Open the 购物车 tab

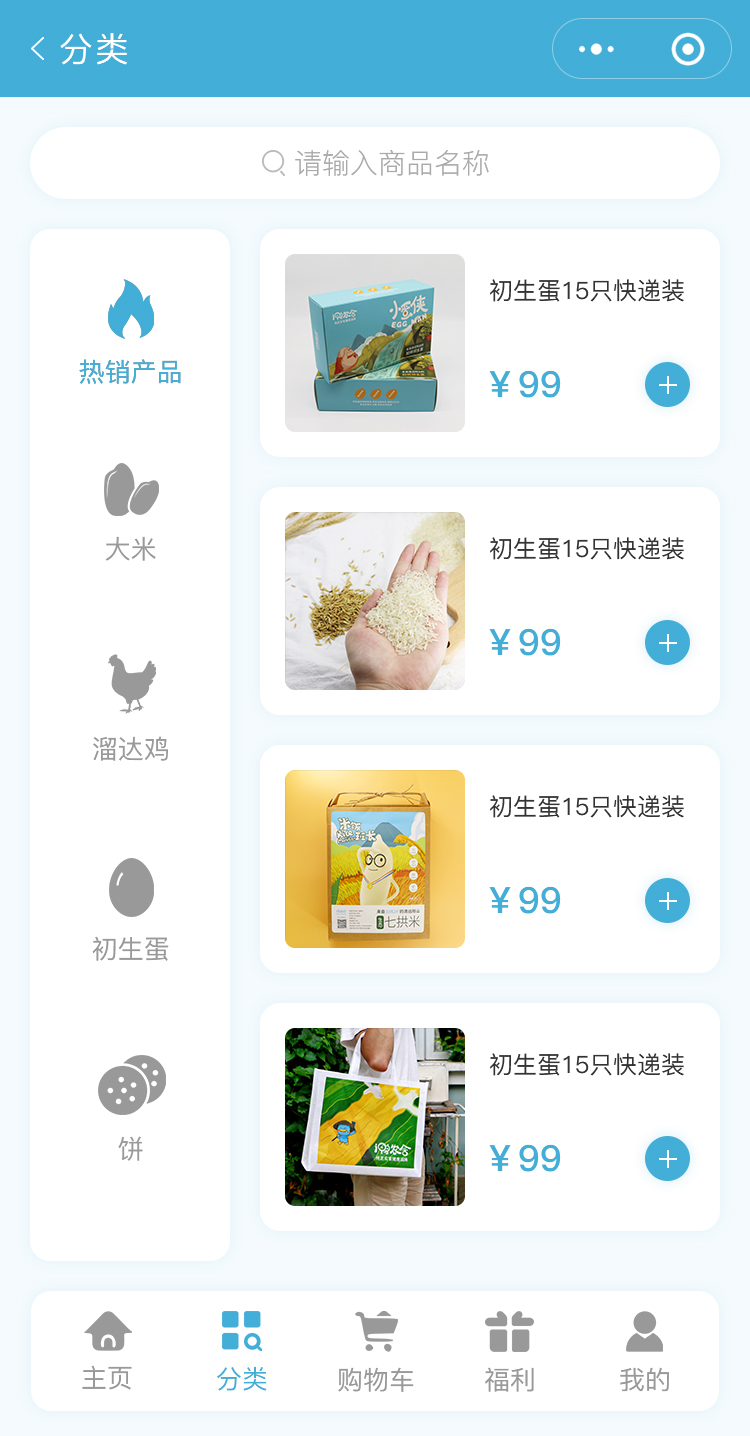(x=375, y=1351)
